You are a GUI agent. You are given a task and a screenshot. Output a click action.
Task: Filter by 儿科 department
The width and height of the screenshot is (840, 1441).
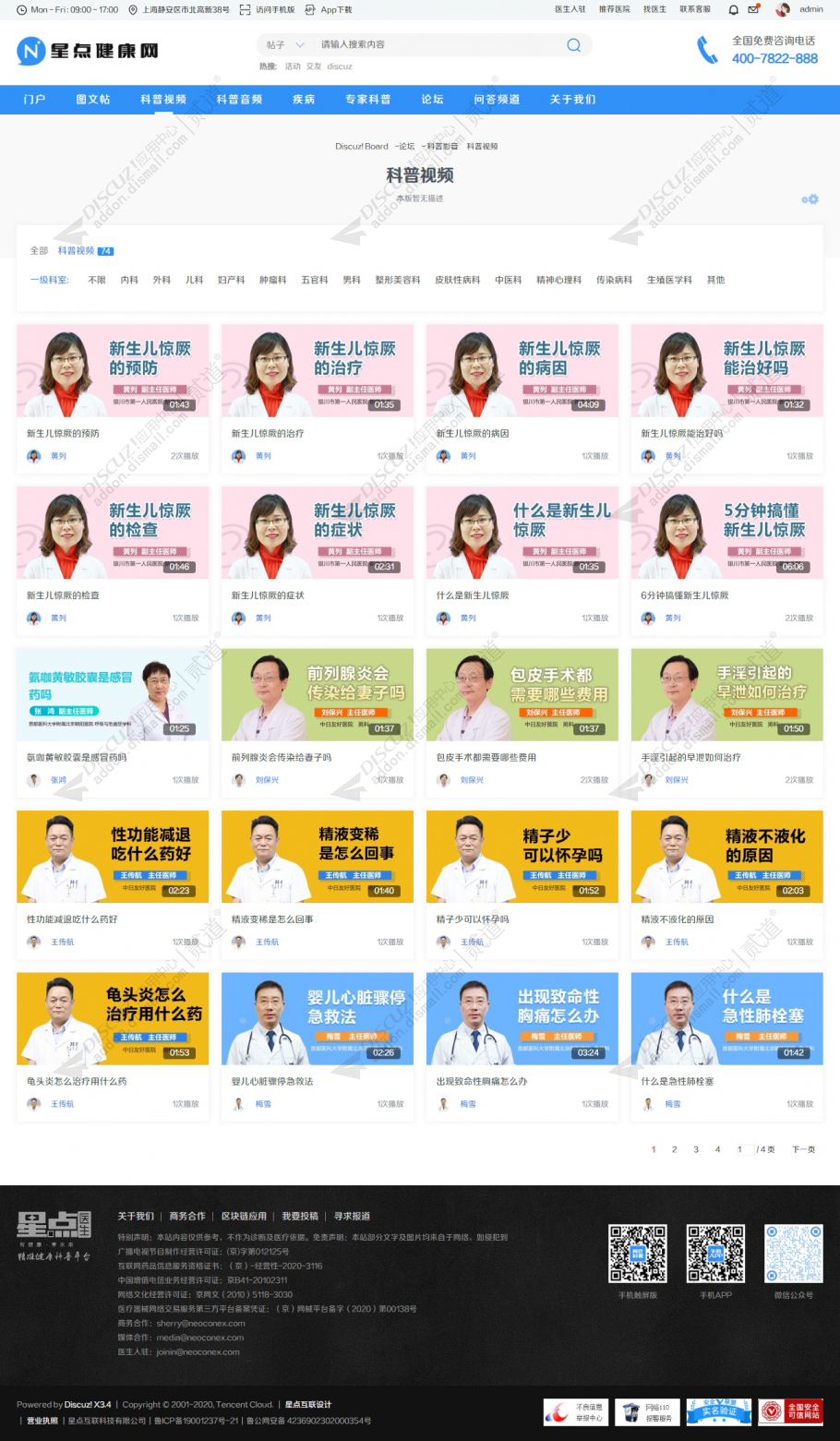coord(194,280)
